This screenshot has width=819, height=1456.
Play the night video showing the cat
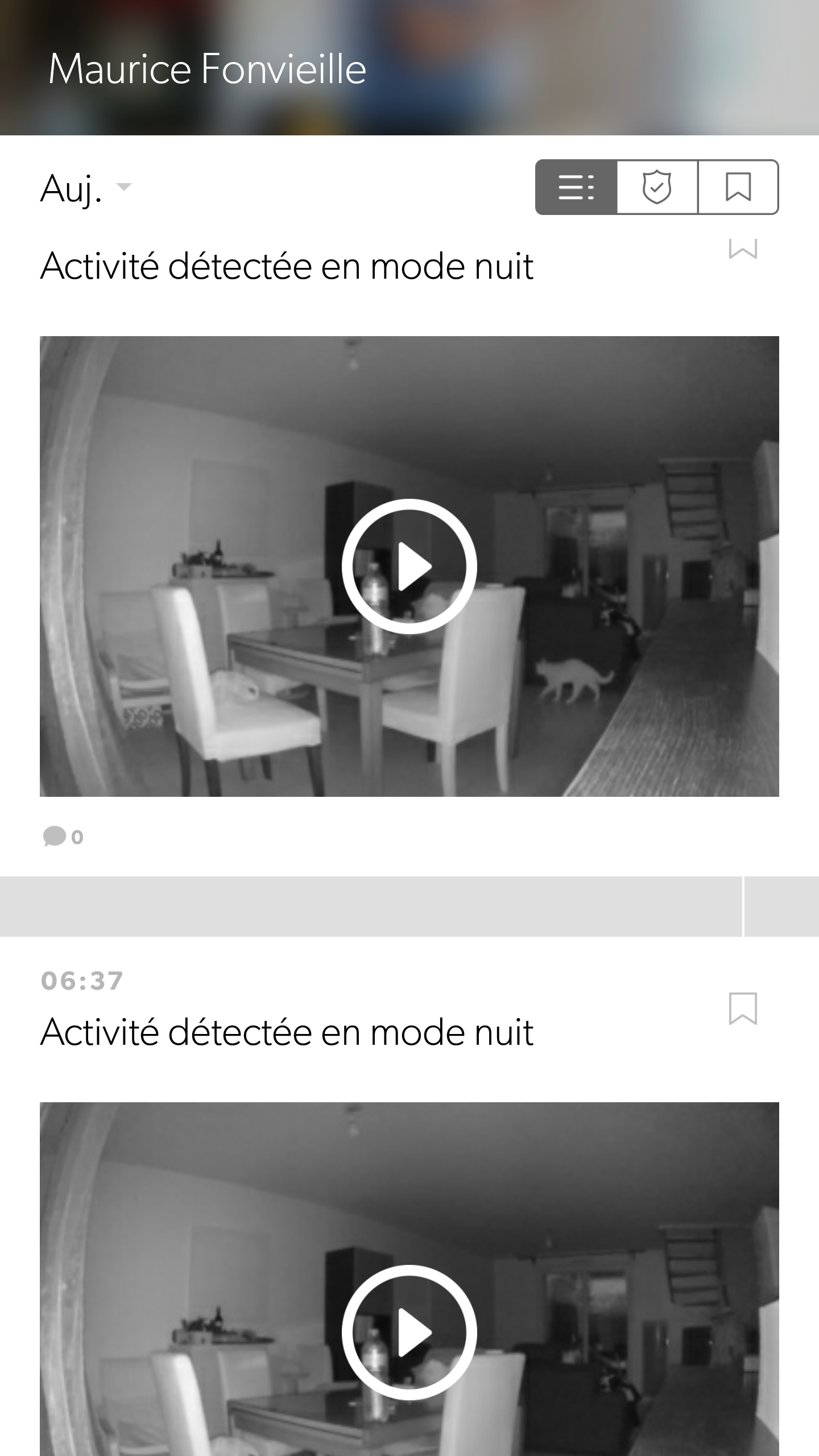409,566
